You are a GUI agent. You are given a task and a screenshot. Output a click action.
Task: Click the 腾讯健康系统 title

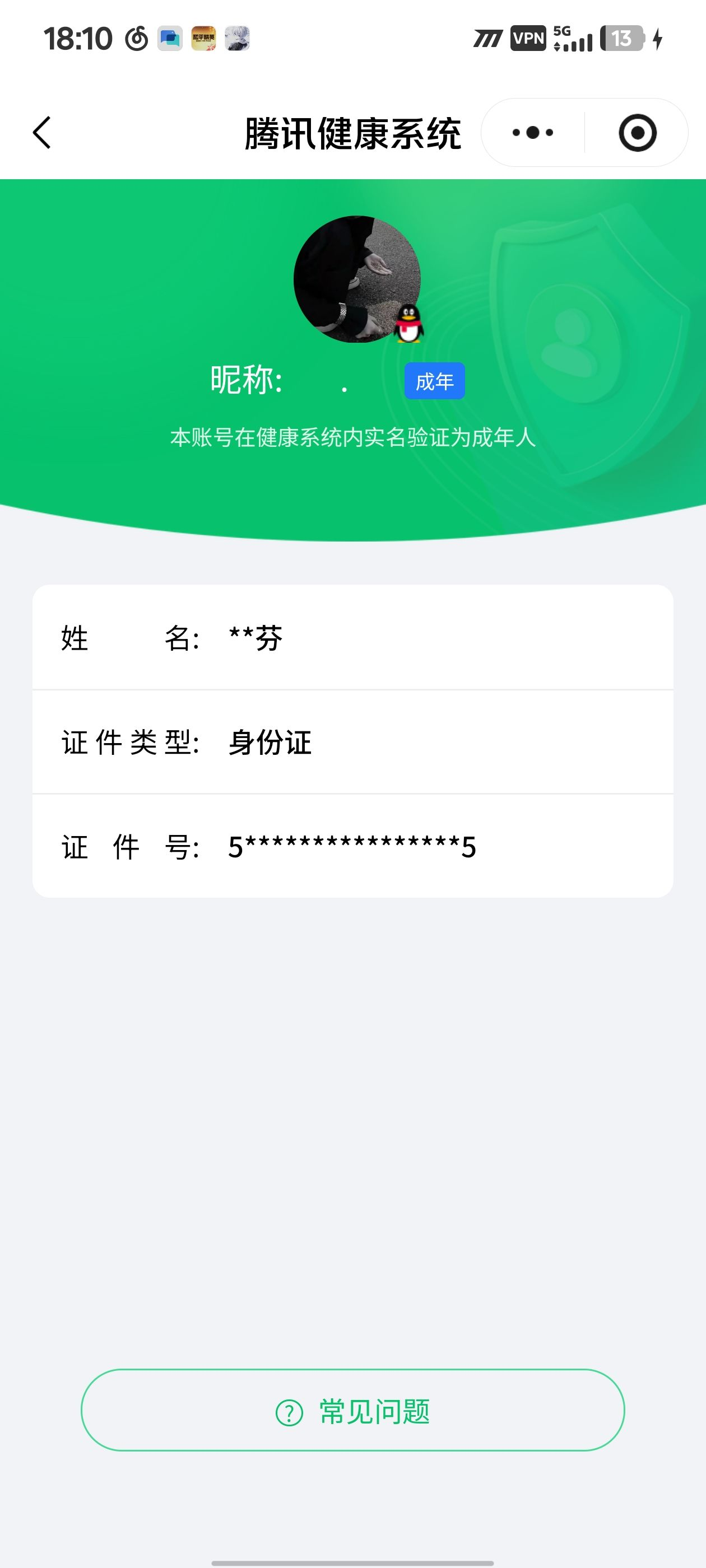pos(352,133)
